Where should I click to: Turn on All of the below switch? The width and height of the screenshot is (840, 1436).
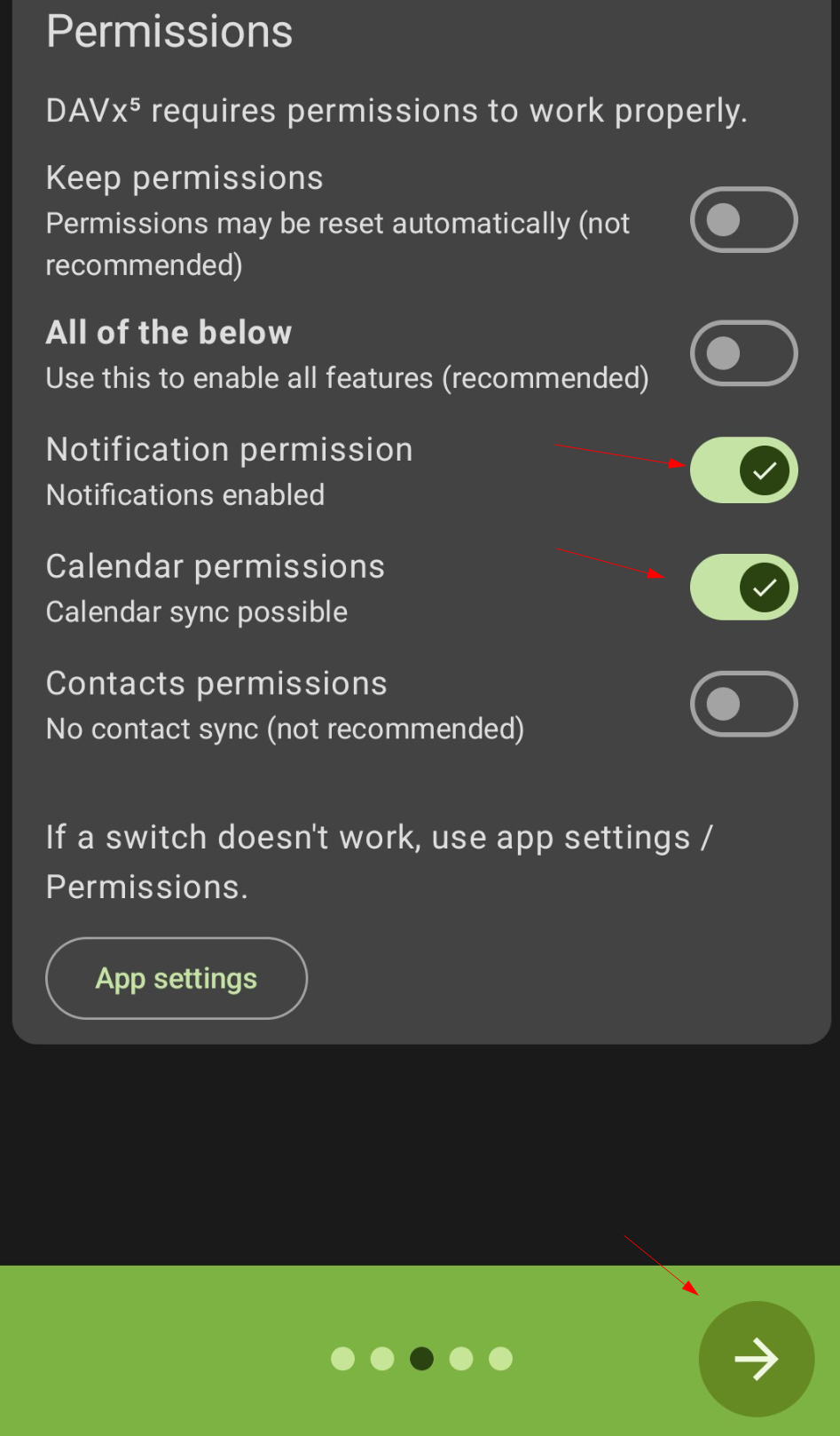(743, 353)
